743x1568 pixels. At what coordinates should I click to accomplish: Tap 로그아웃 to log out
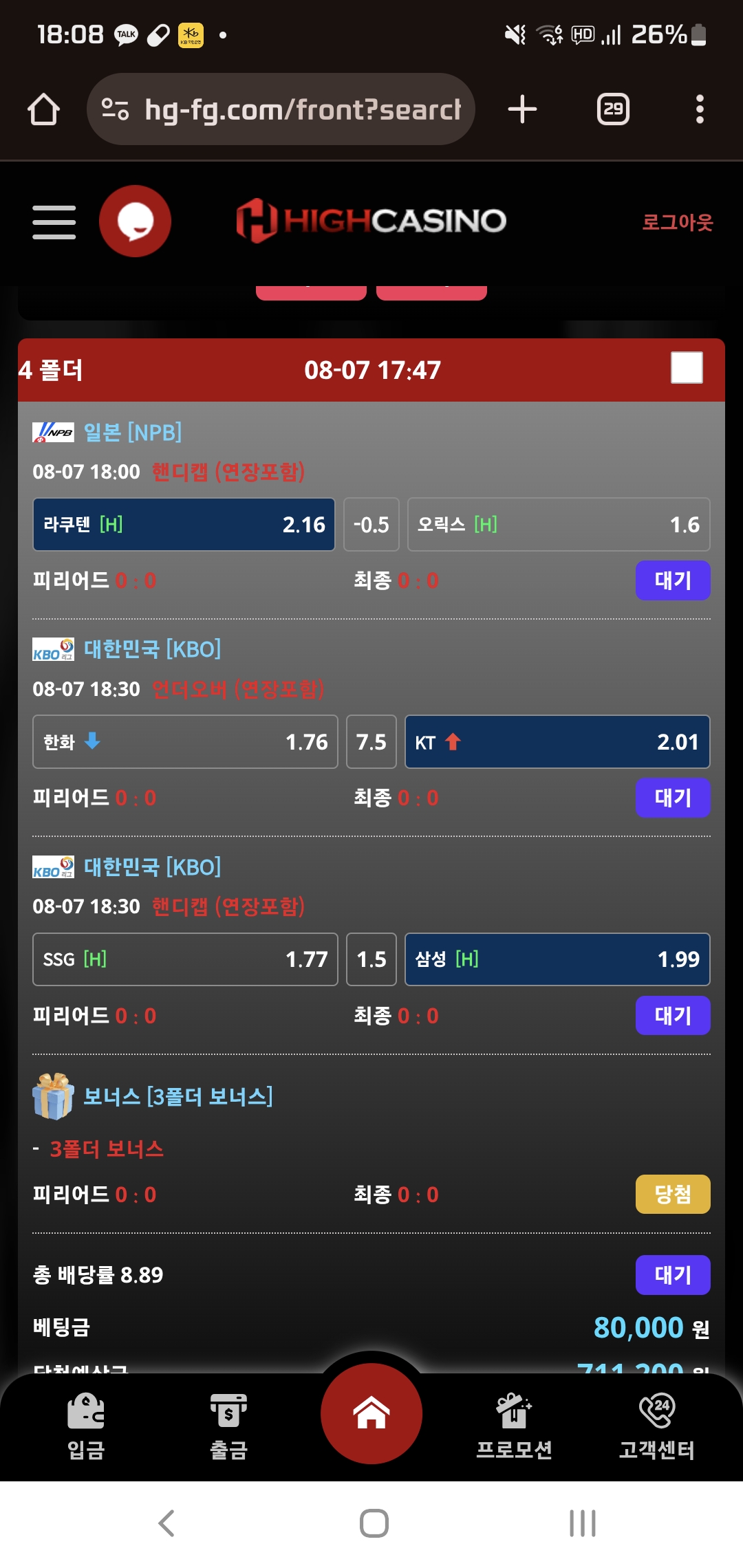[x=678, y=222]
